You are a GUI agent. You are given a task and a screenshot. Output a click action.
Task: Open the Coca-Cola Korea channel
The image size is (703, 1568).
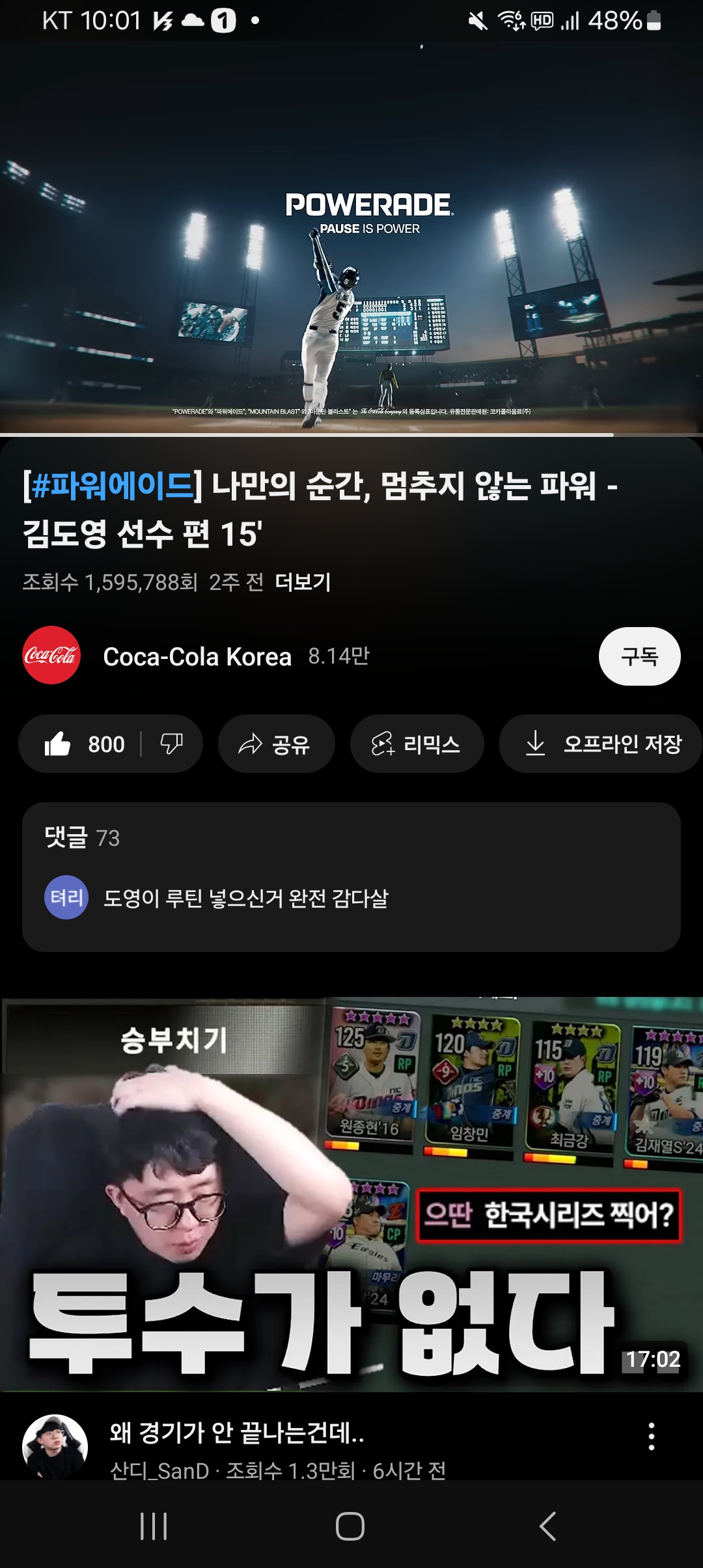click(x=195, y=656)
